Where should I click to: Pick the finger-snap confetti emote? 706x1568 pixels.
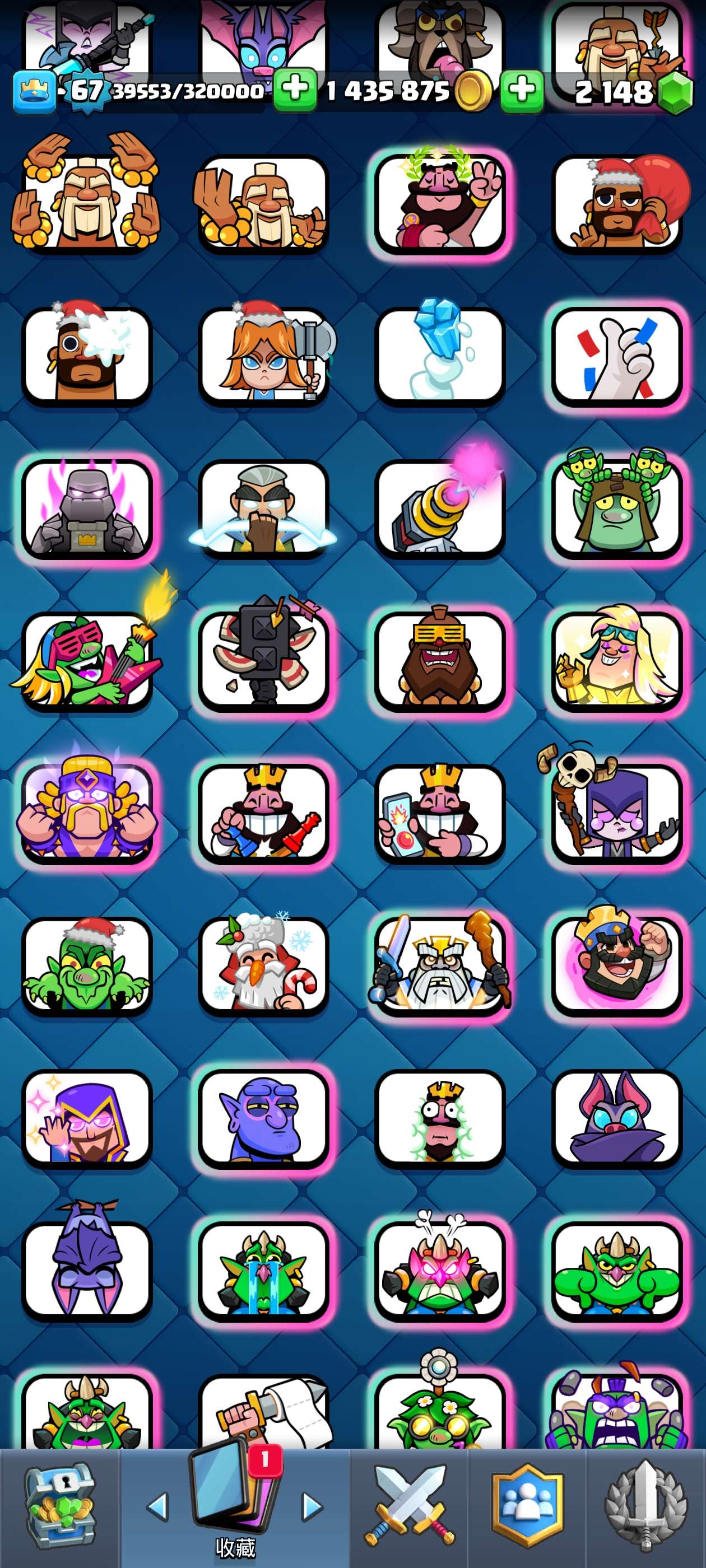pos(616,356)
